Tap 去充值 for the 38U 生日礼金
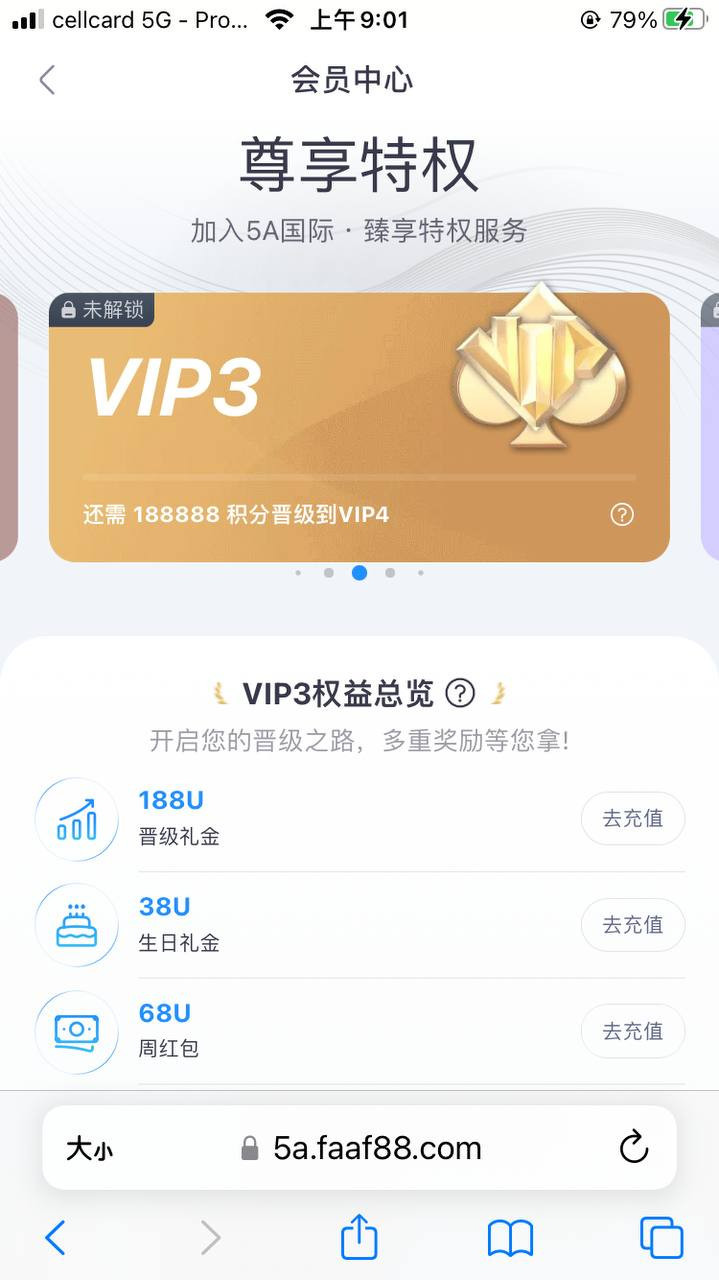719x1280 pixels. [633, 925]
